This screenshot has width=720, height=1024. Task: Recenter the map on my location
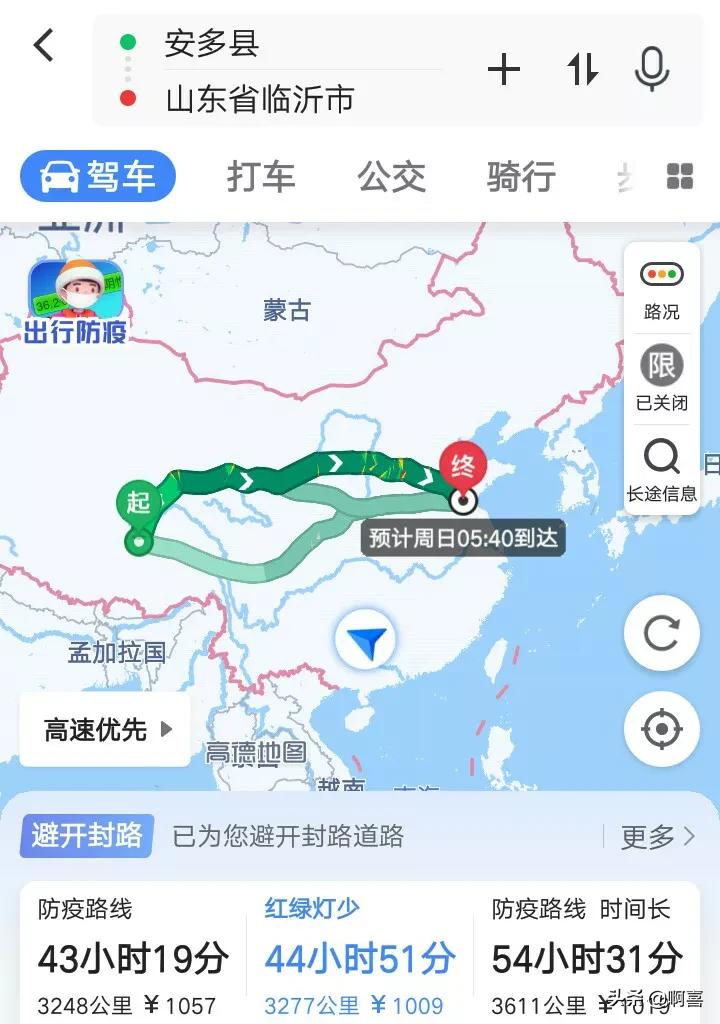(x=661, y=729)
